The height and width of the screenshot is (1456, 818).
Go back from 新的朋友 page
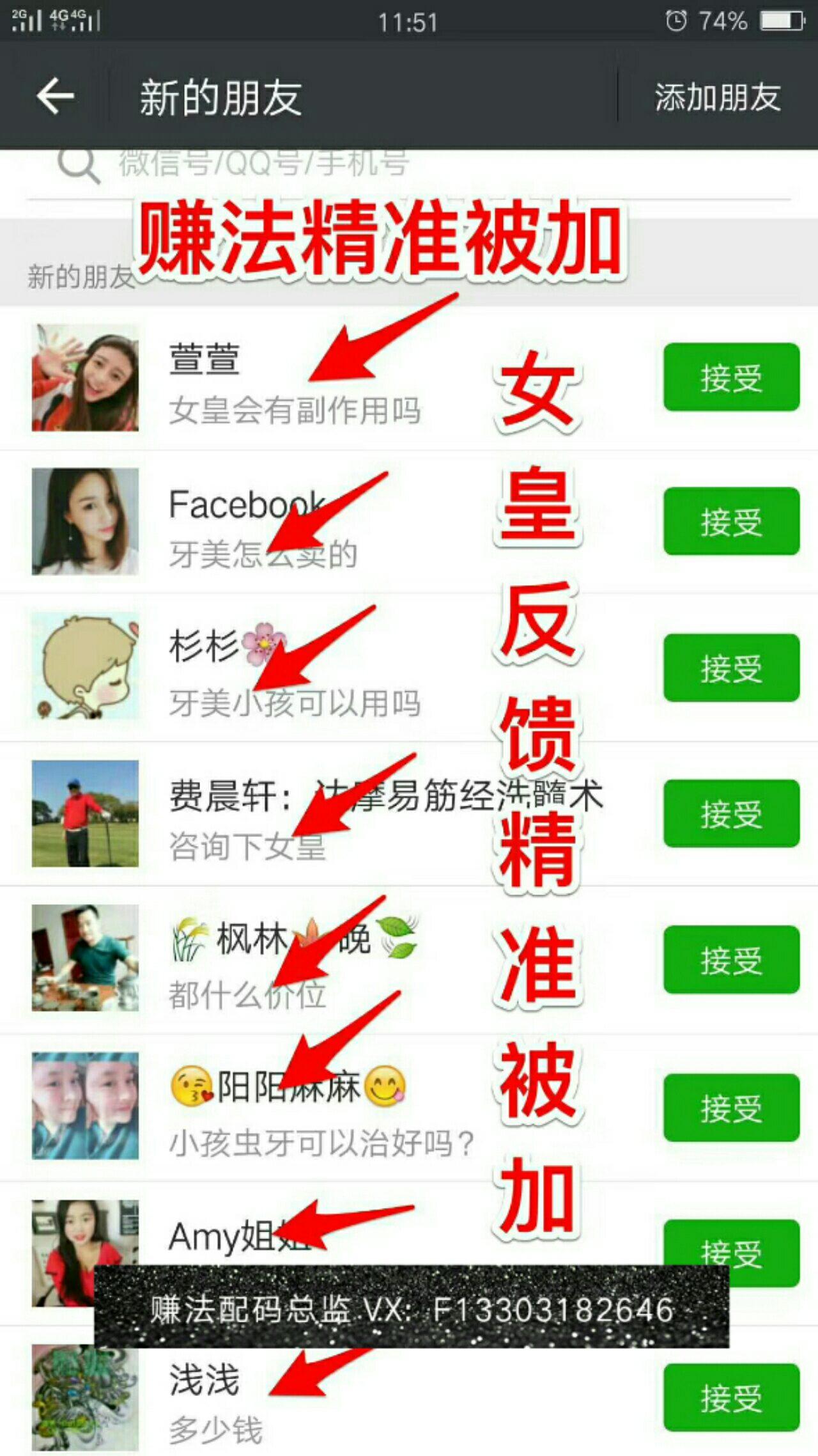55,97
